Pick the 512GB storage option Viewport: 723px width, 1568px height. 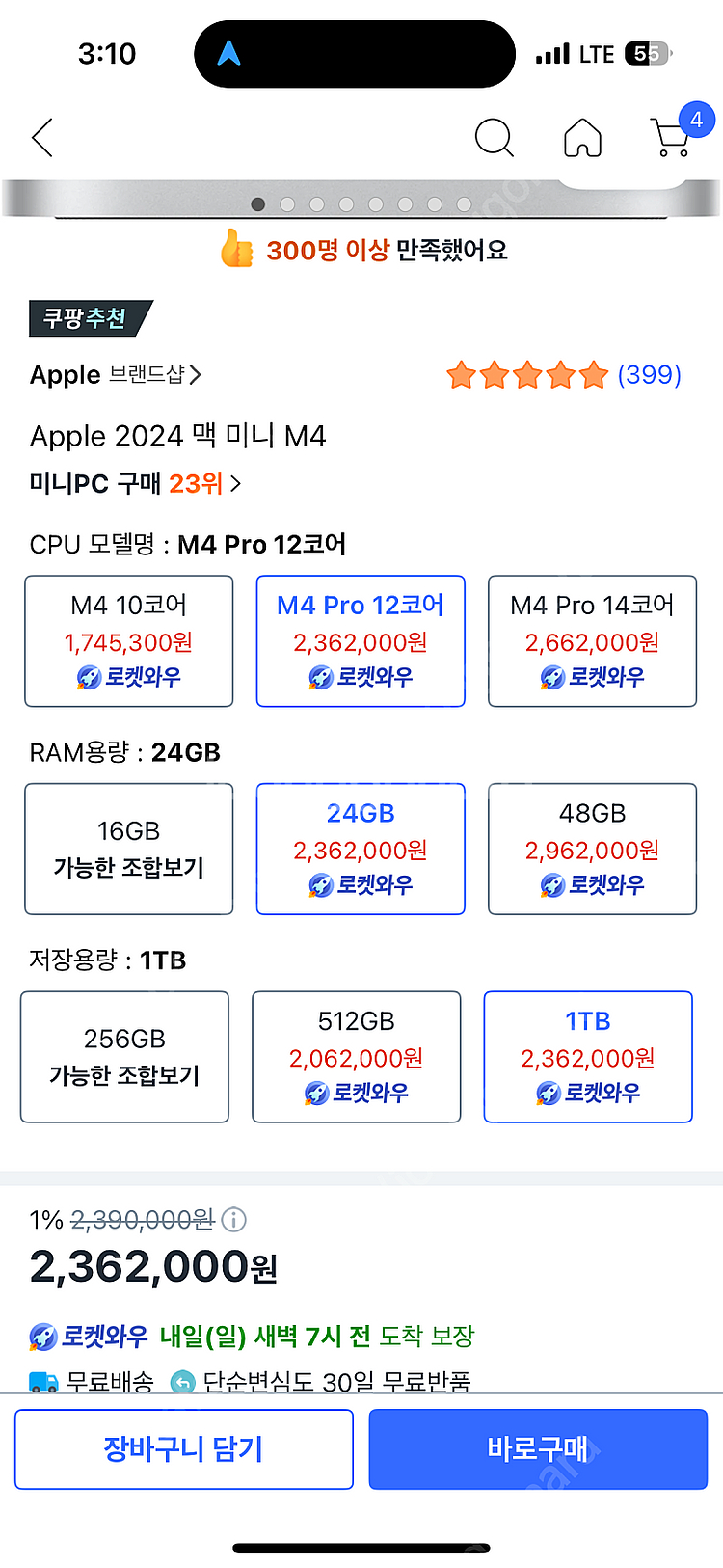357,1057
